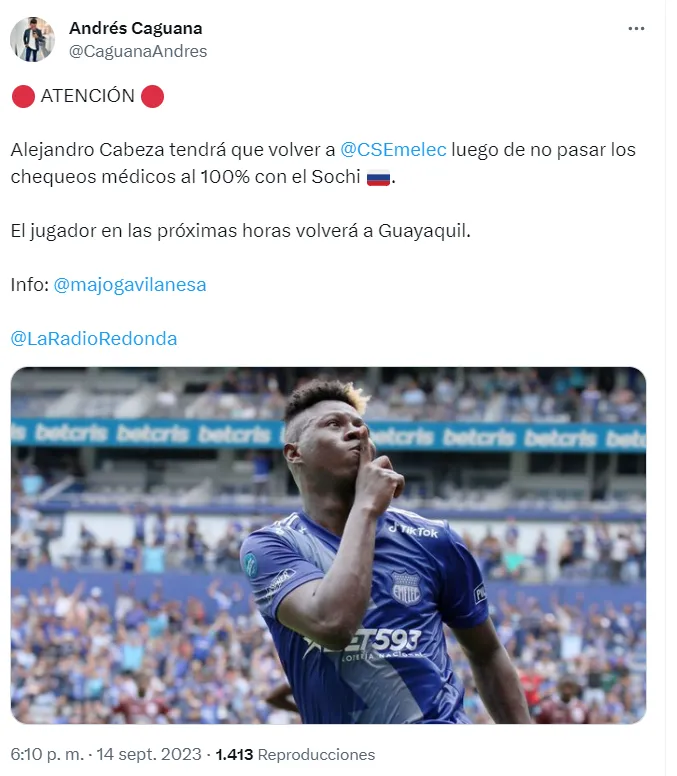The width and height of the screenshot is (677, 776).
Task: Open Andrés Caguana's profile picture
Action: 32,40
